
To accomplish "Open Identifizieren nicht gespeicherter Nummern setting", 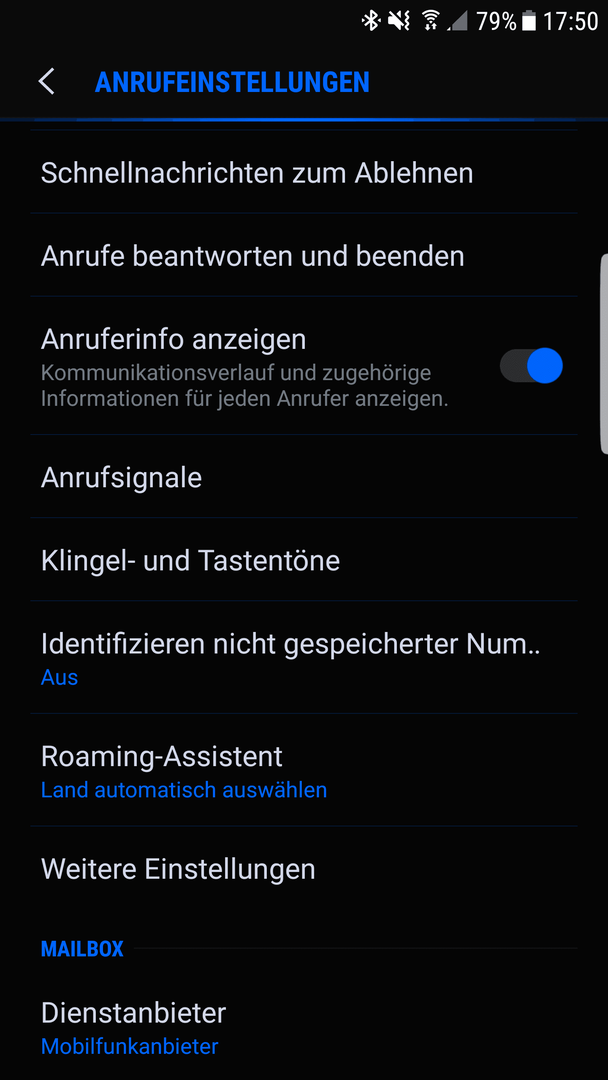I will [x=304, y=658].
